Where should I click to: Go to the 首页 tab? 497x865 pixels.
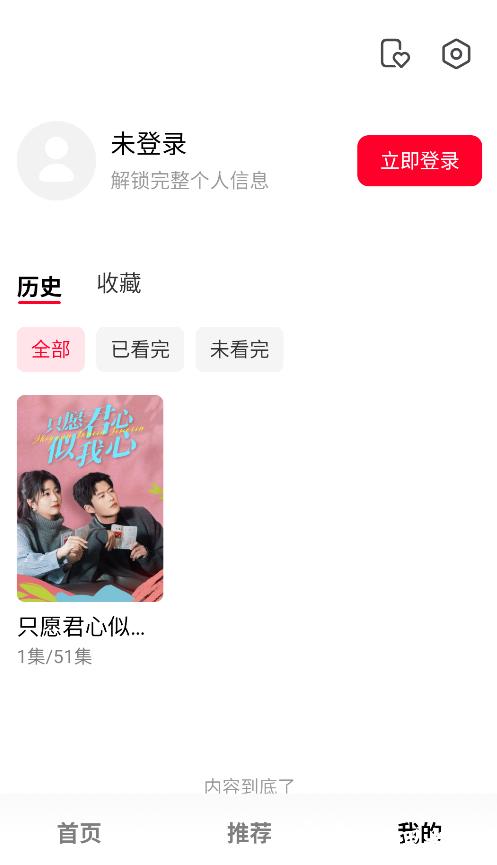(x=79, y=833)
